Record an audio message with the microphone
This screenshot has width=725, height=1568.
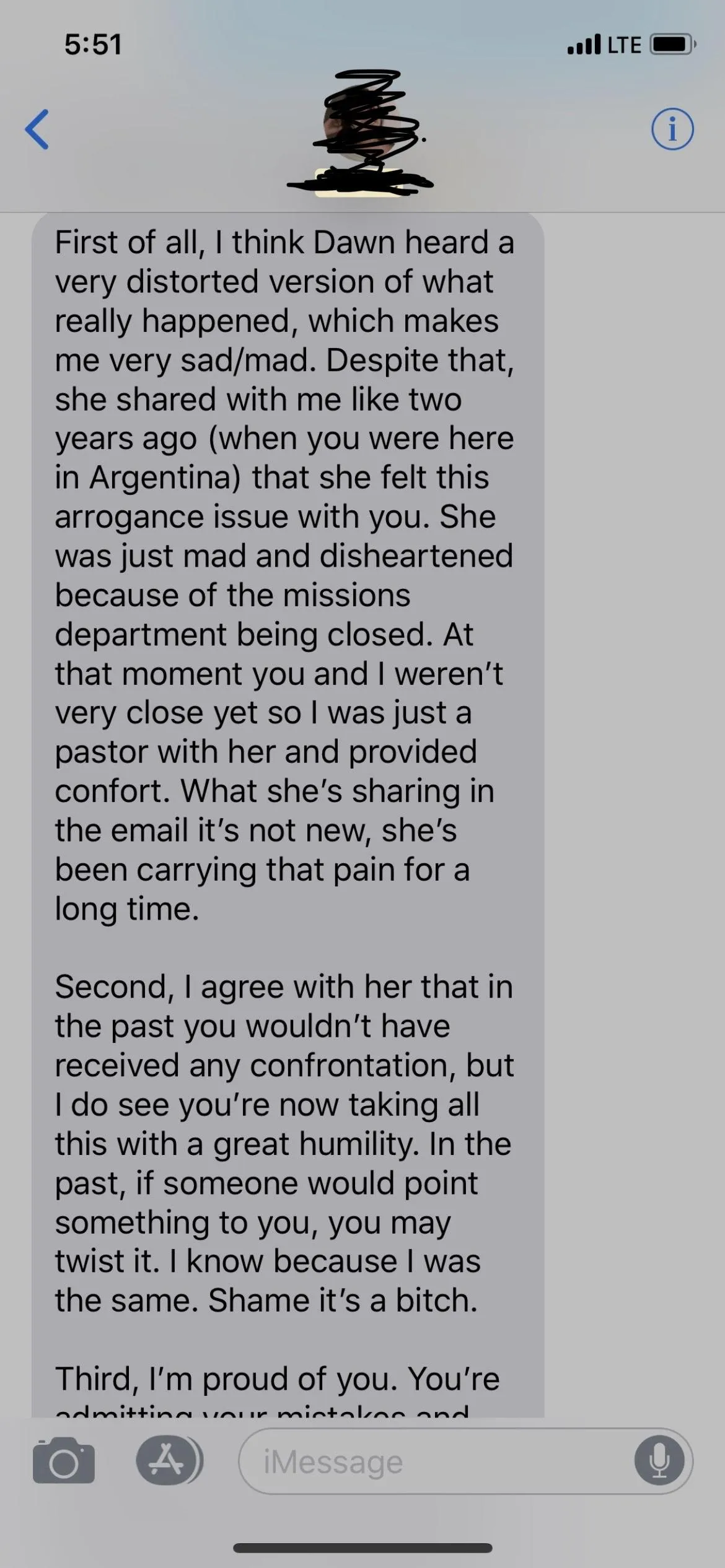click(x=659, y=1461)
